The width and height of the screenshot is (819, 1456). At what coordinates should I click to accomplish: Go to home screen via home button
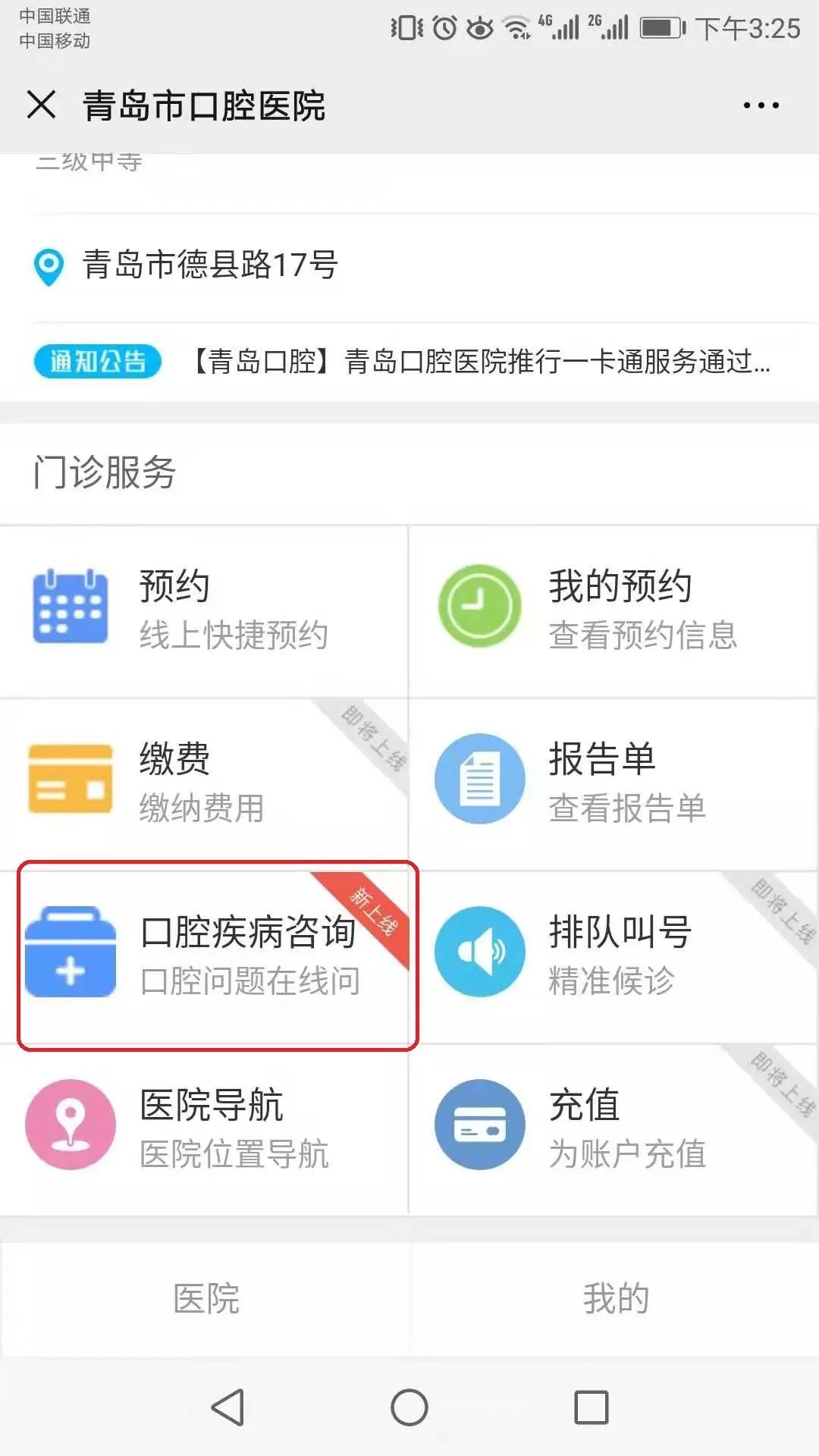pyautogui.click(x=409, y=1407)
